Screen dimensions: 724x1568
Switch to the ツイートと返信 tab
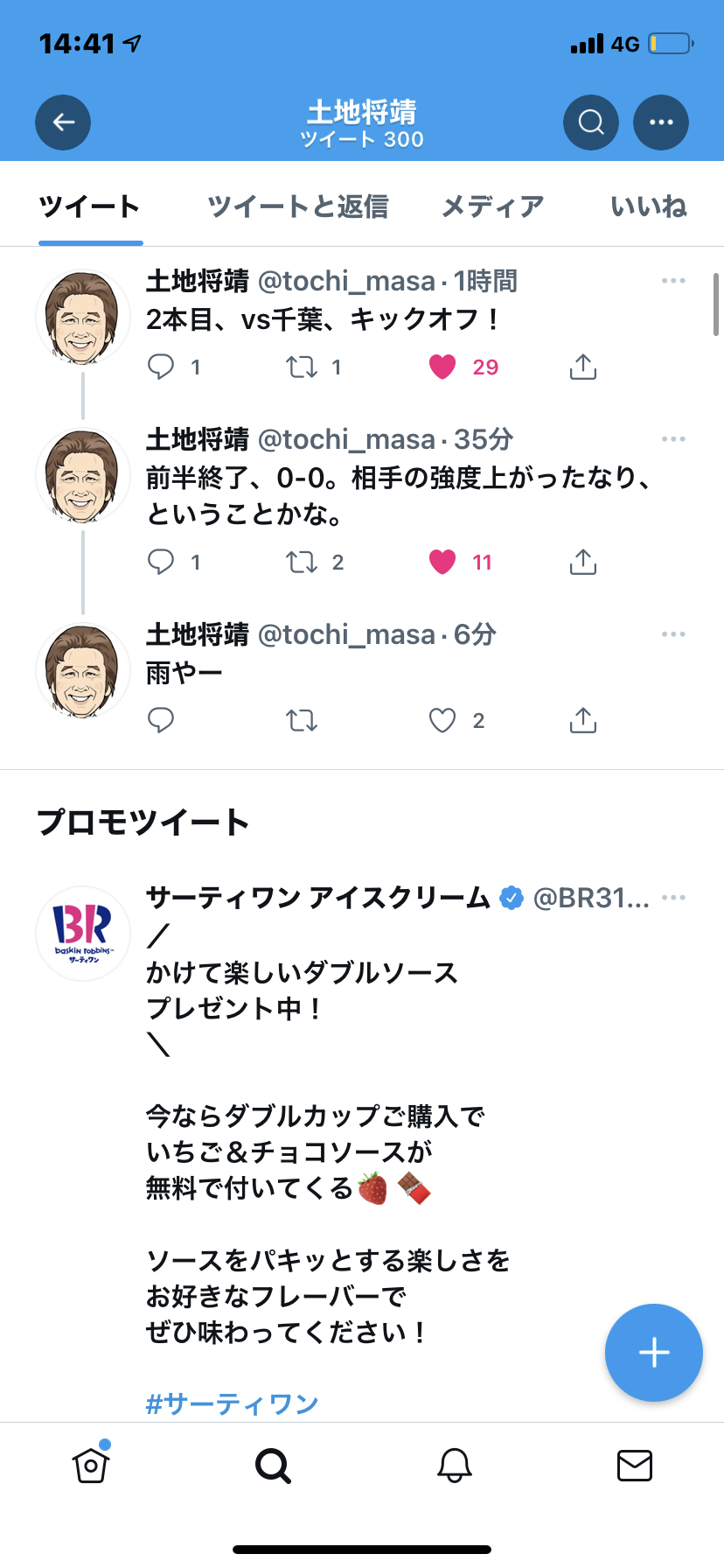tap(298, 206)
